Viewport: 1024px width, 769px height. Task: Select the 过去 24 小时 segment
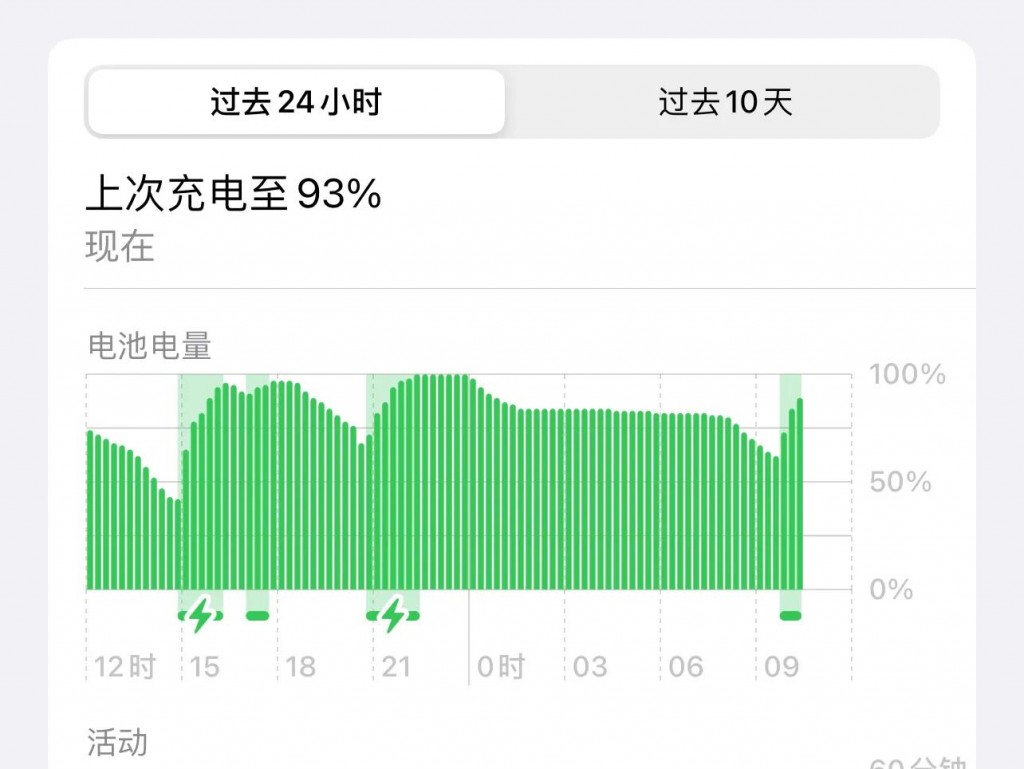(x=296, y=102)
